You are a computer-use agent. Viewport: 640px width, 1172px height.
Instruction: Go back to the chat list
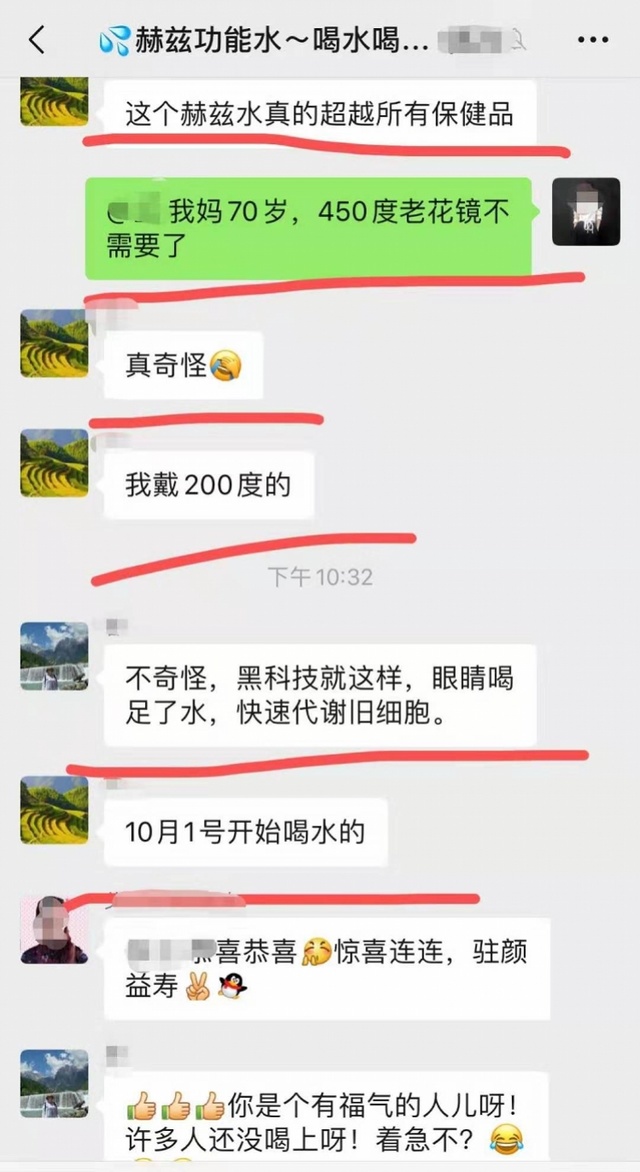37,41
